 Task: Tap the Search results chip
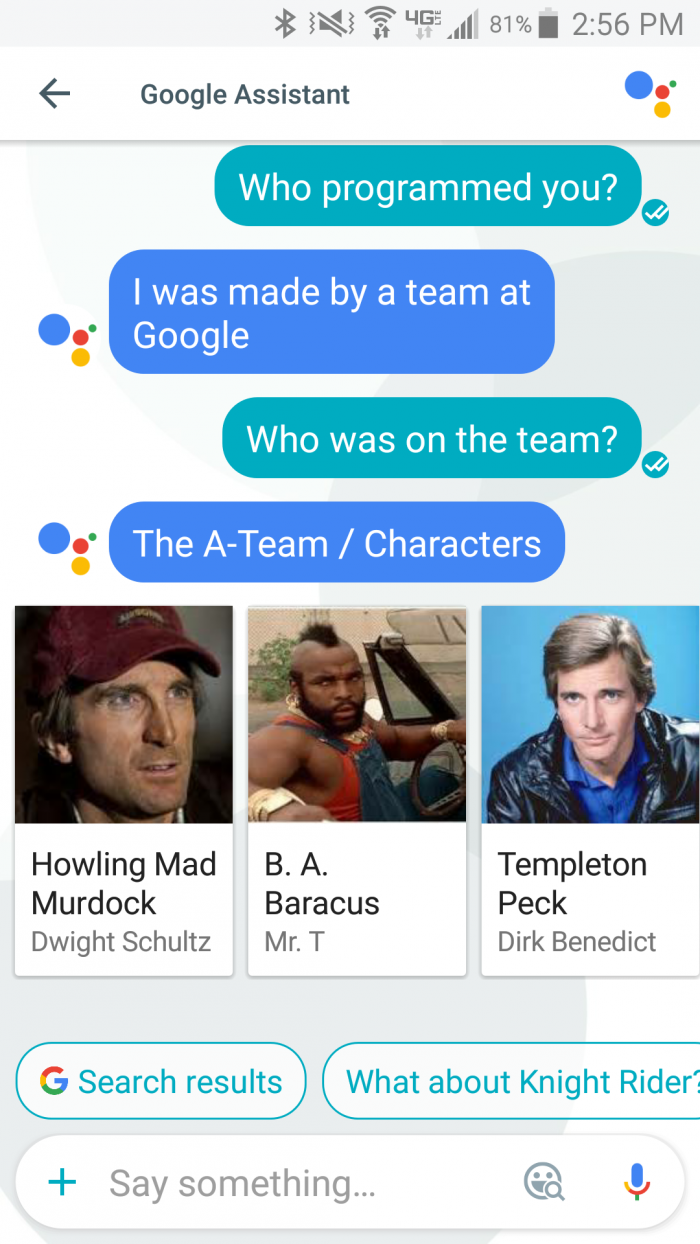tap(161, 1081)
